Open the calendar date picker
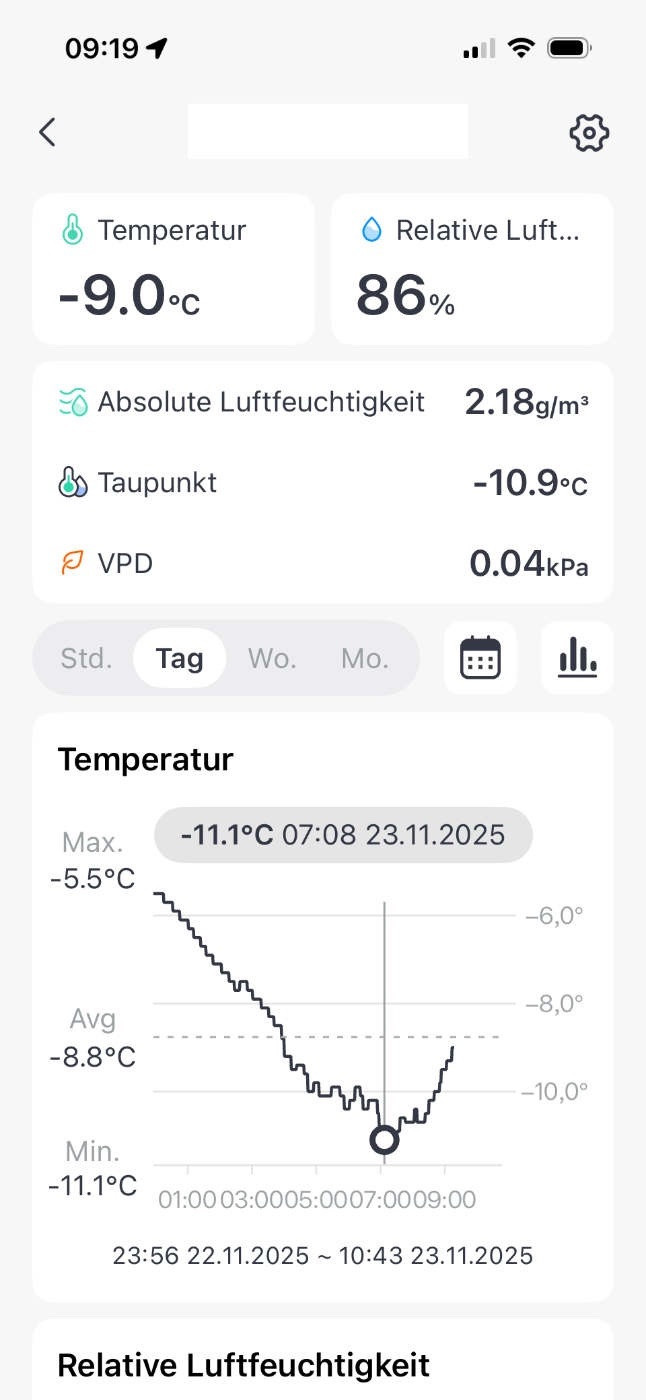The height and width of the screenshot is (1400, 646). pyautogui.click(x=480, y=658)
